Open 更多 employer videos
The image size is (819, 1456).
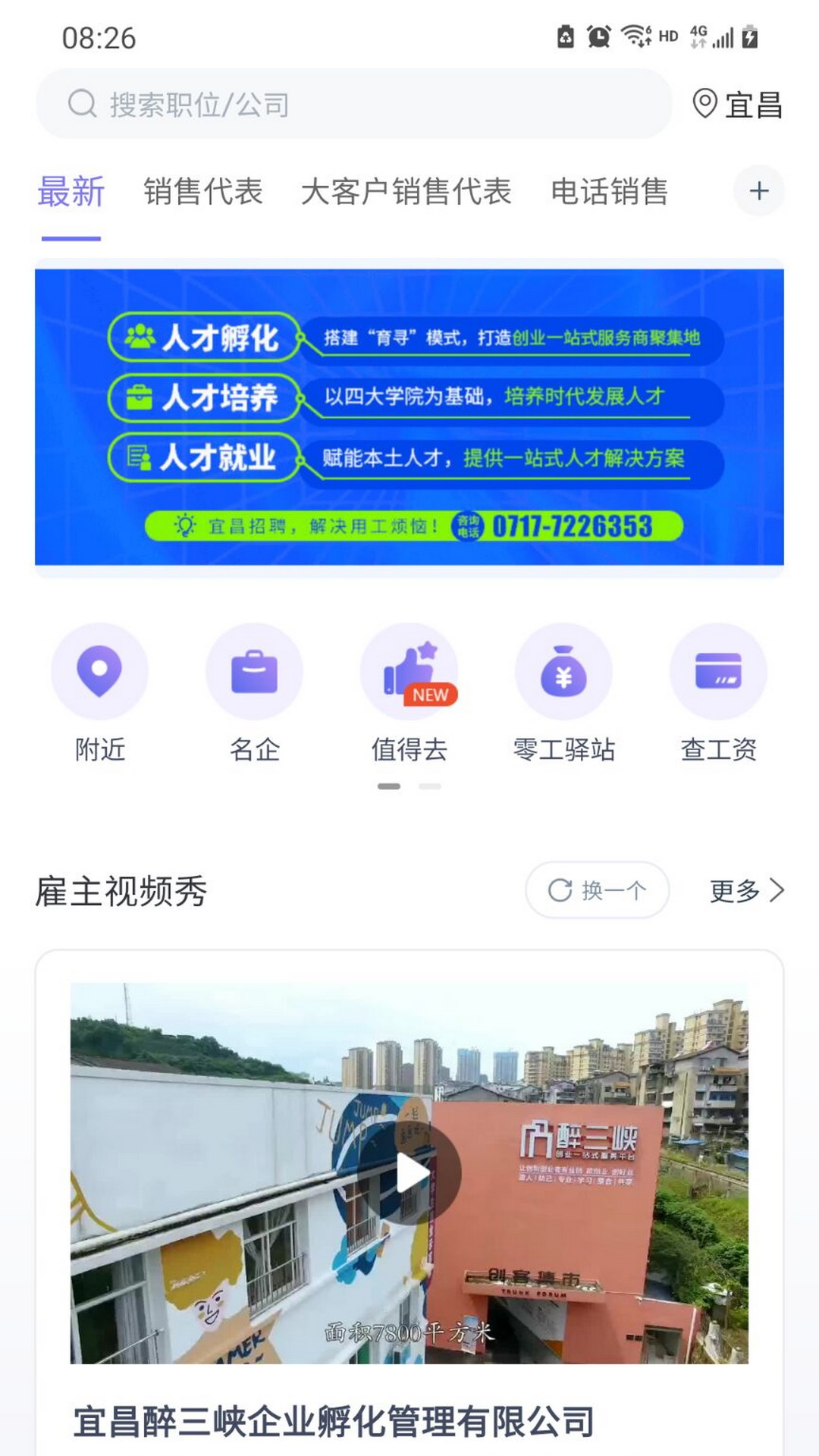746,890
